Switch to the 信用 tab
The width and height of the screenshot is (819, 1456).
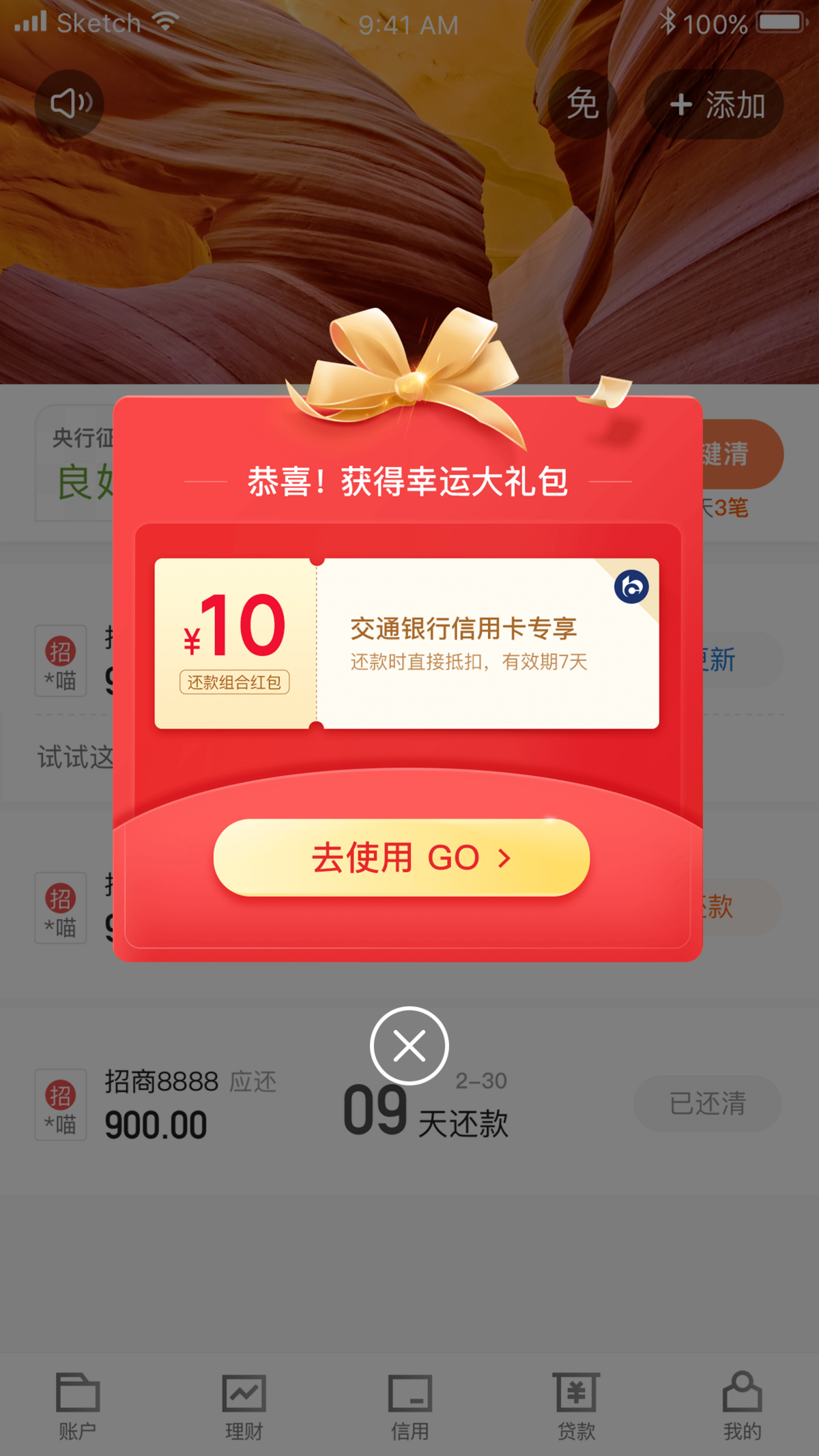409,1405
